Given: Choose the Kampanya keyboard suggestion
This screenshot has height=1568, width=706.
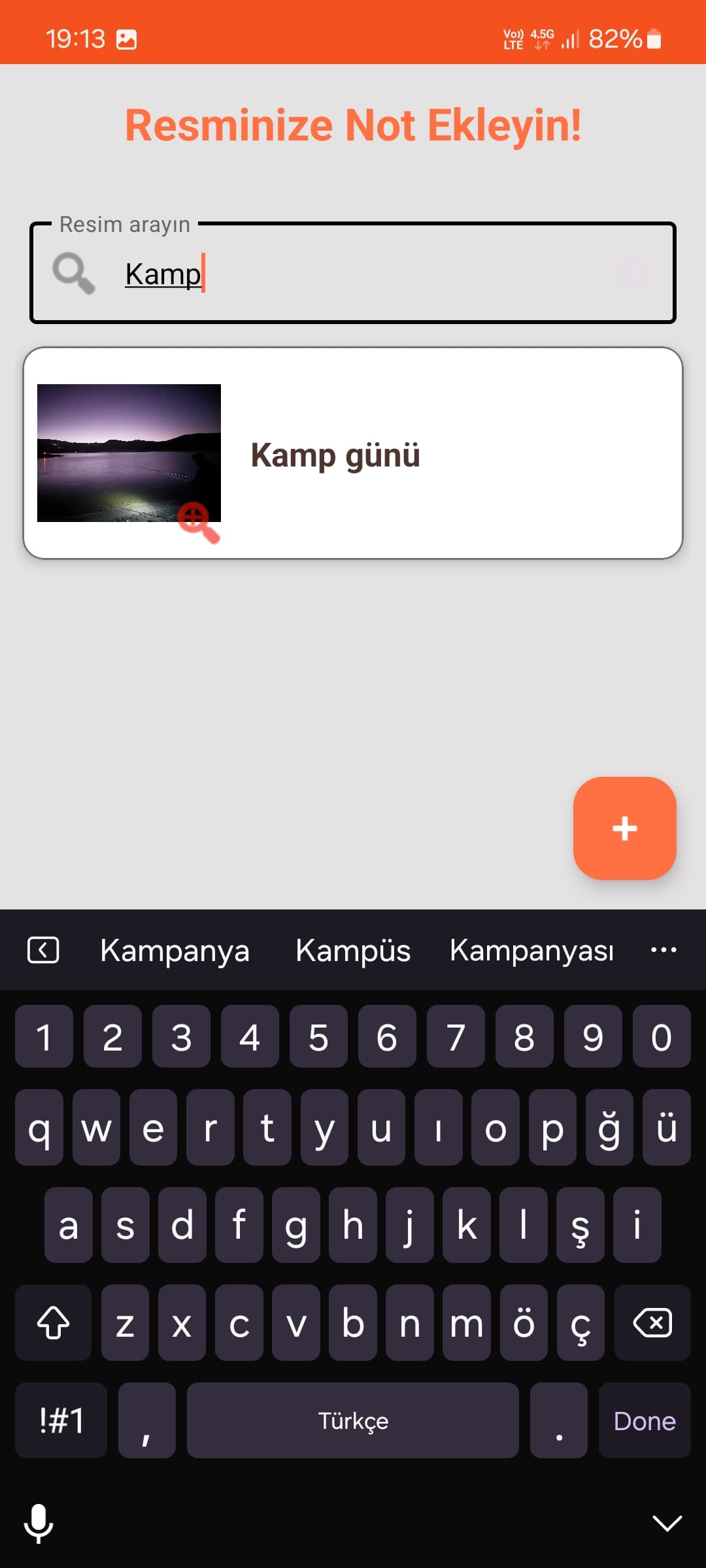Looking at the screenshot, I should tap(175, 951).
